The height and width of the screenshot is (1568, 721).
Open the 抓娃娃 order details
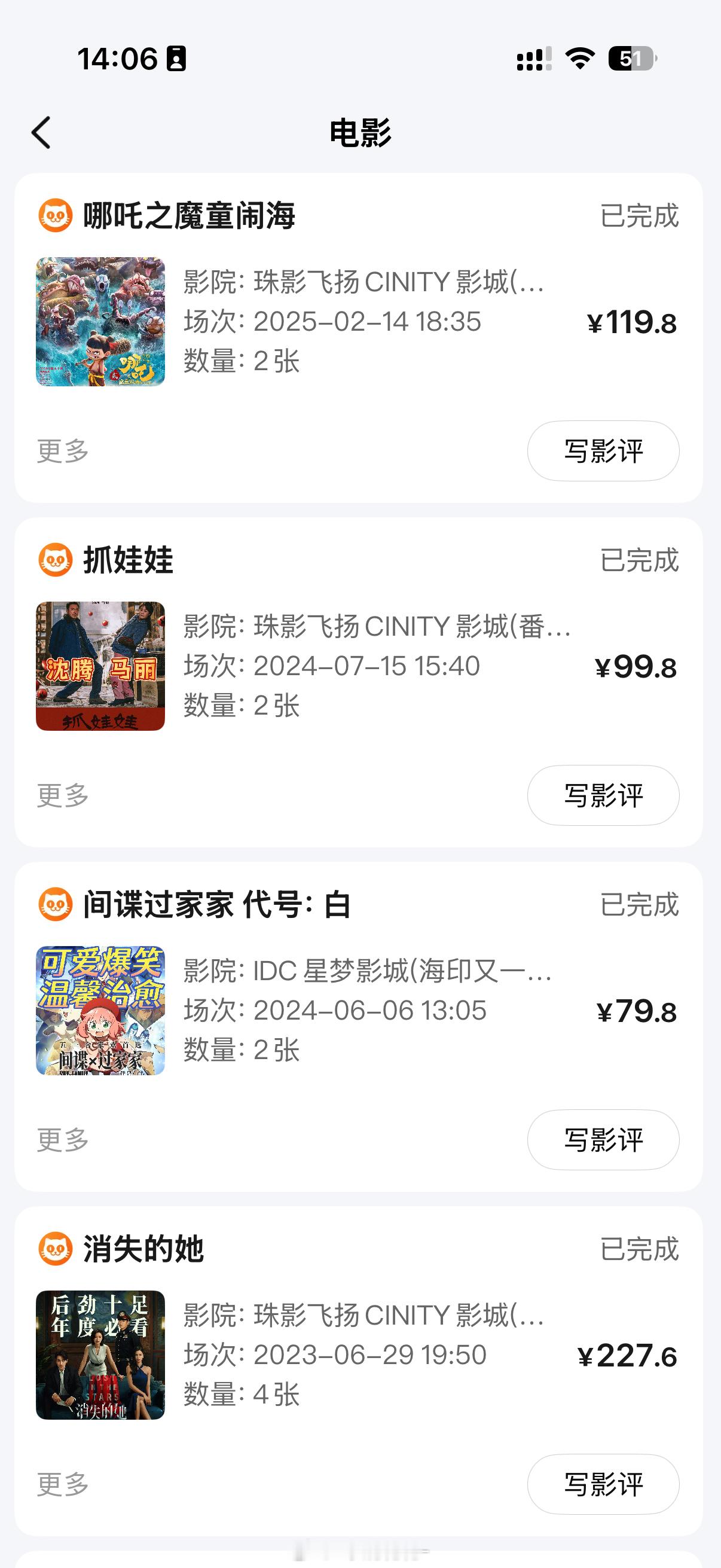(x=365, y=666)
